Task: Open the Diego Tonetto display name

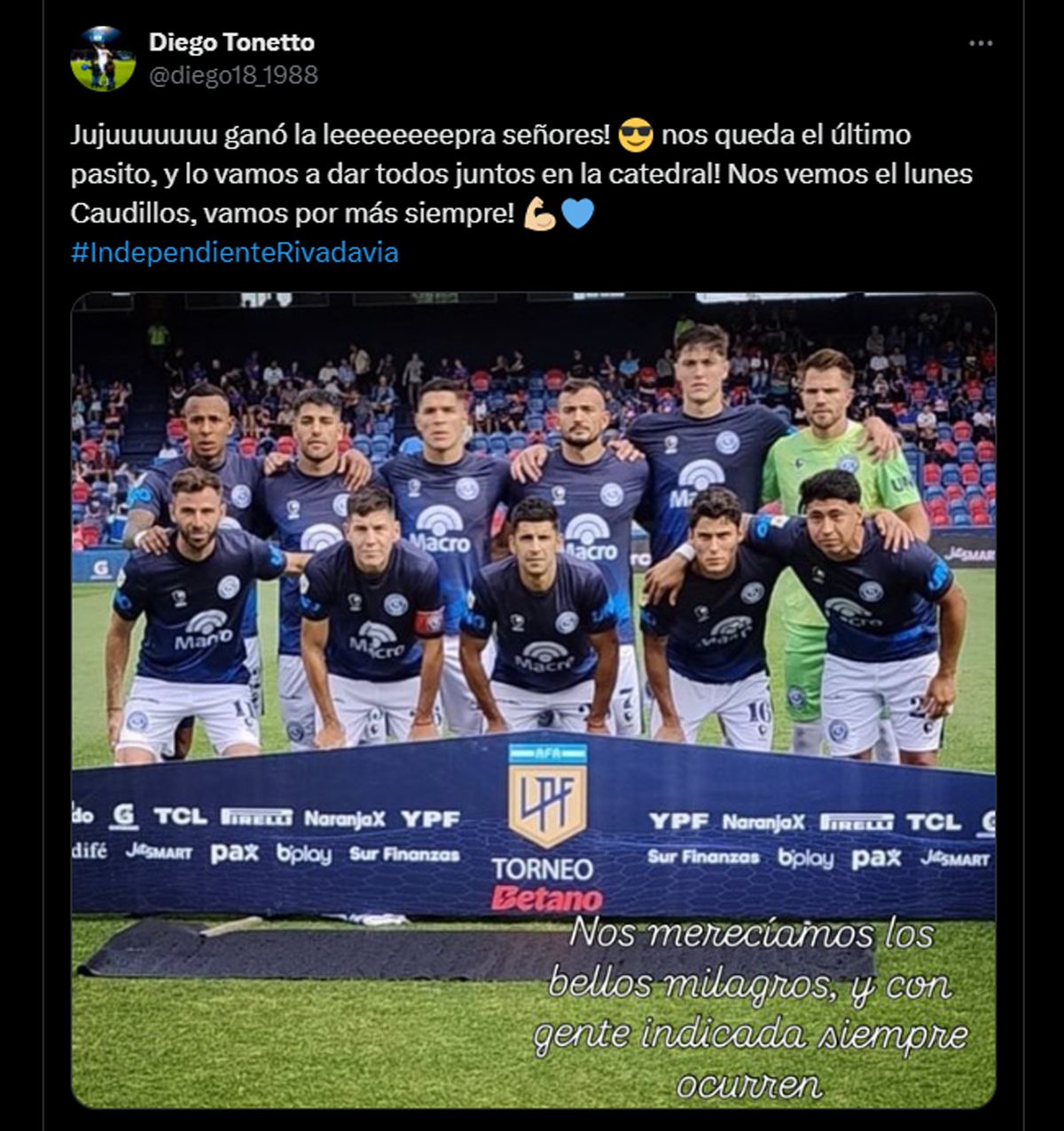Action: point(231,42)
